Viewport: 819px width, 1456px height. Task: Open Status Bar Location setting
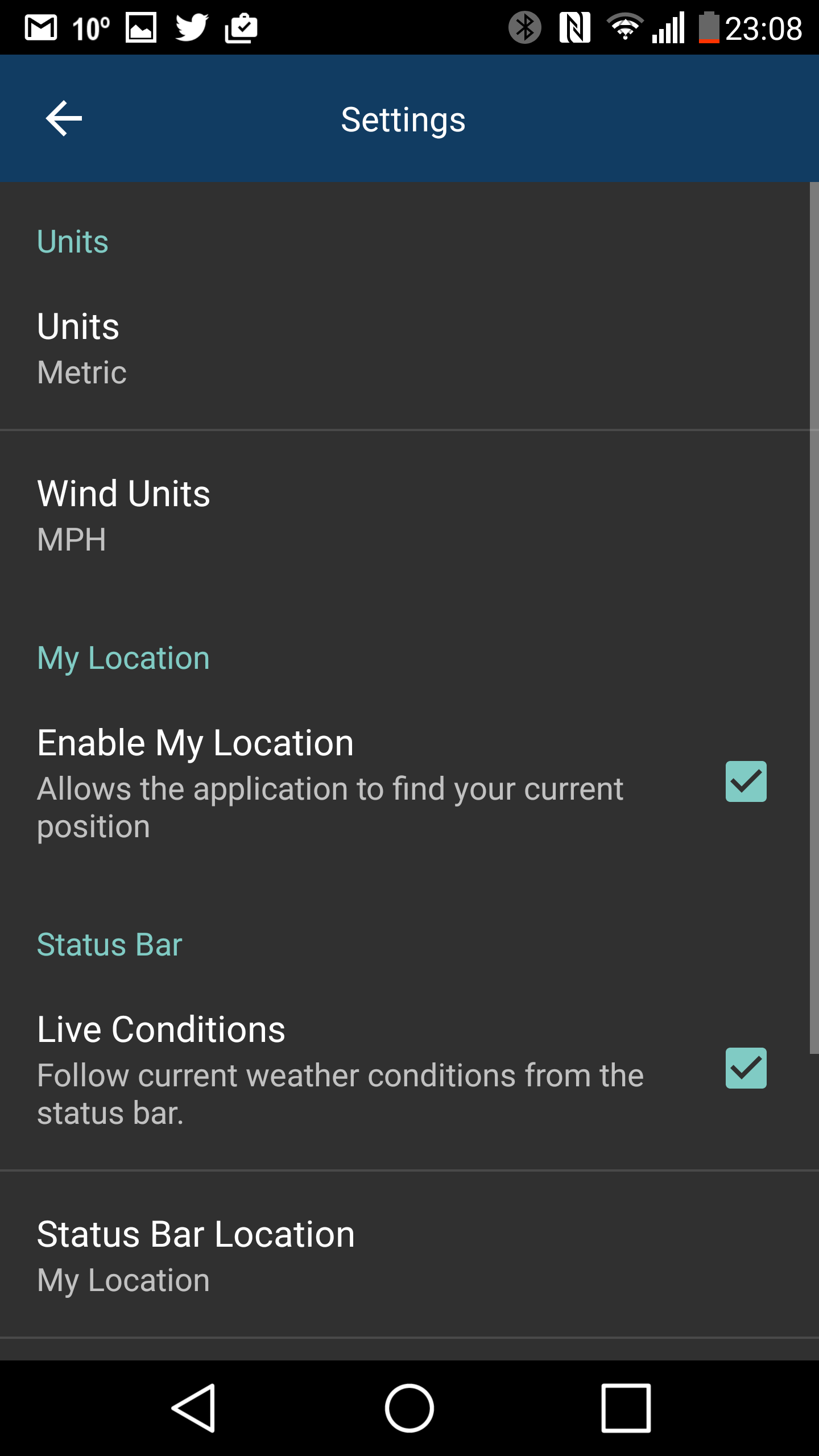point(409,1255)
